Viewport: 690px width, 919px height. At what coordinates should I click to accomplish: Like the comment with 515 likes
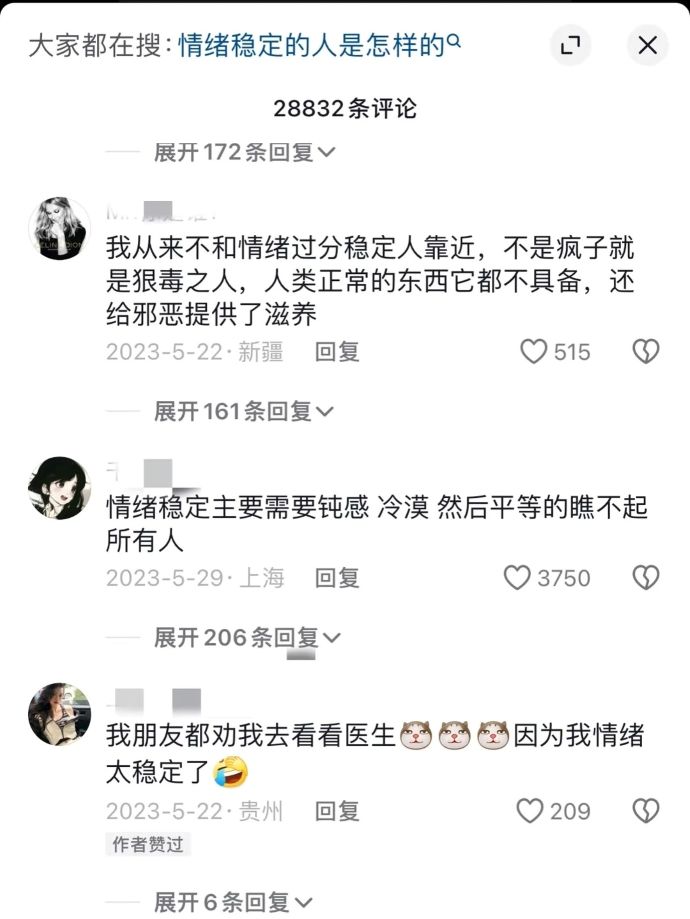click(534, 352)
